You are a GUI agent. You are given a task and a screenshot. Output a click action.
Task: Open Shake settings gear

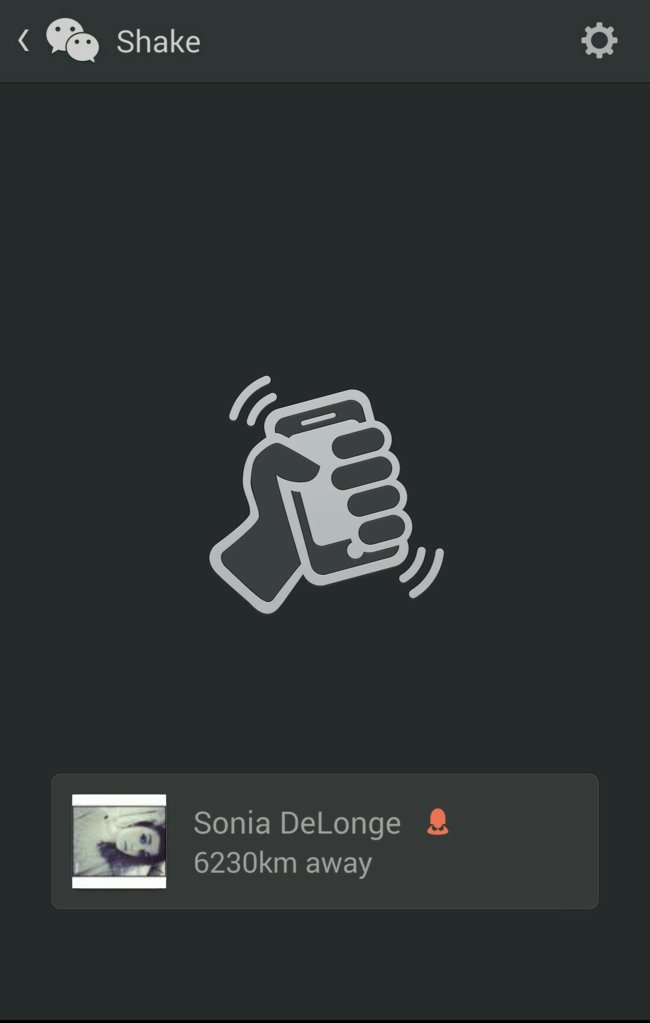click(599, 41)
